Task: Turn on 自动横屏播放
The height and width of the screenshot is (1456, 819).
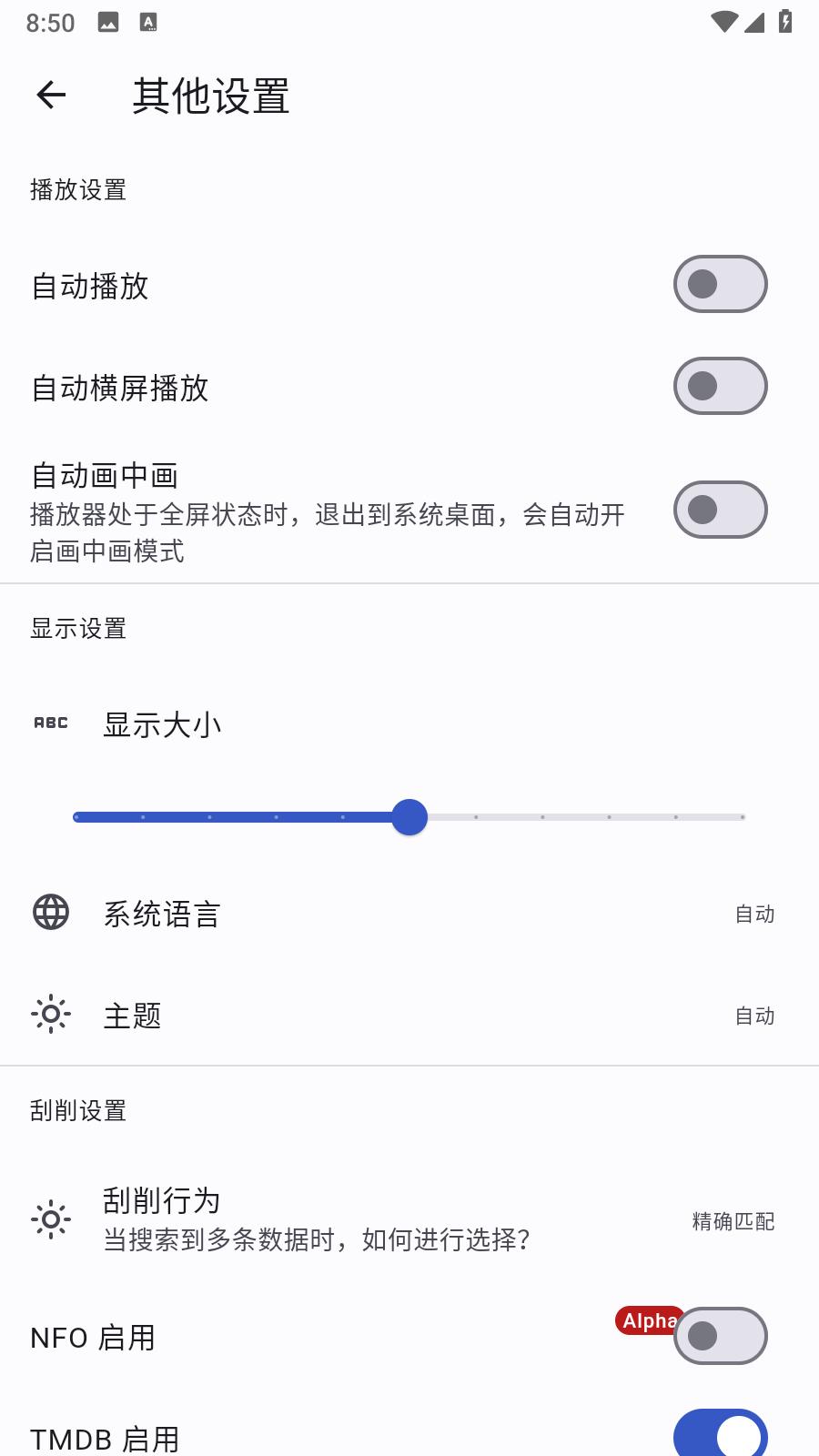Action: [x=719, y=386]
